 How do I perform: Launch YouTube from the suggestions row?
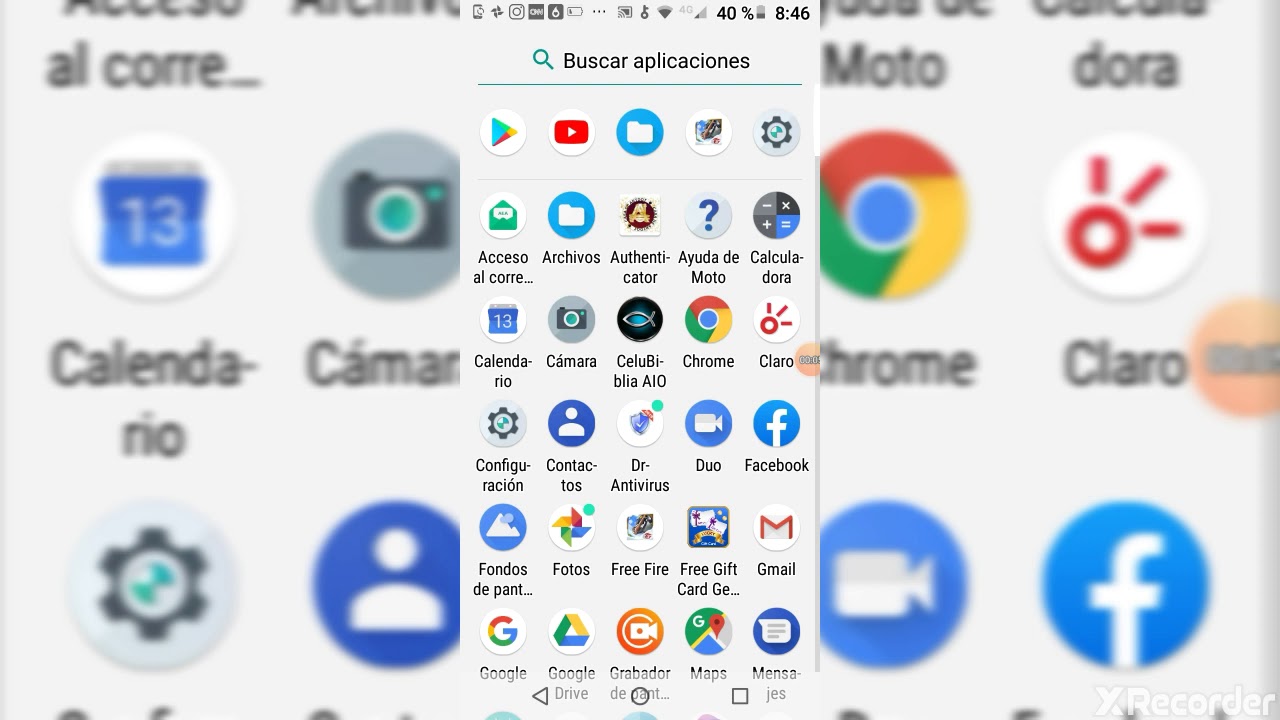[x=571, y=132]
